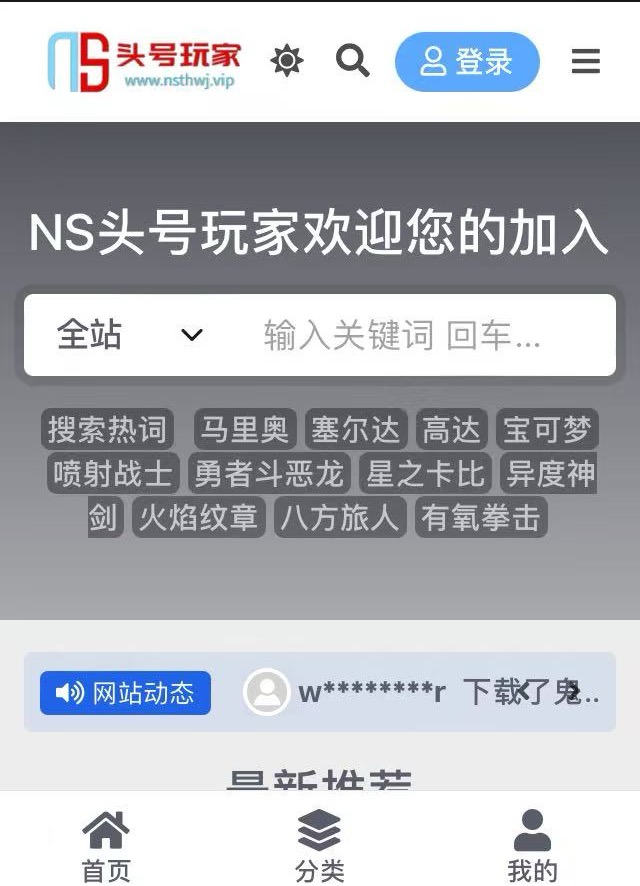Screen dimensions: 640x886
Task: Tap the 登录 login button
Action: [x=467, y=62]
